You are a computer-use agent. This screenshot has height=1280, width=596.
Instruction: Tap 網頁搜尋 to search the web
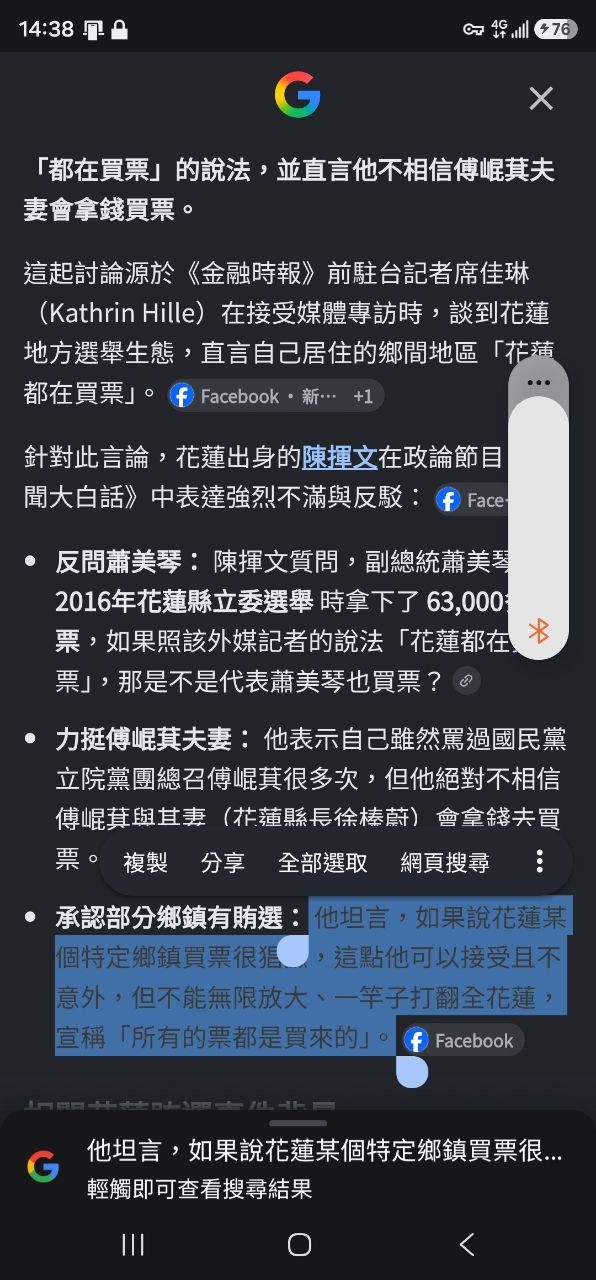point(445,863)
